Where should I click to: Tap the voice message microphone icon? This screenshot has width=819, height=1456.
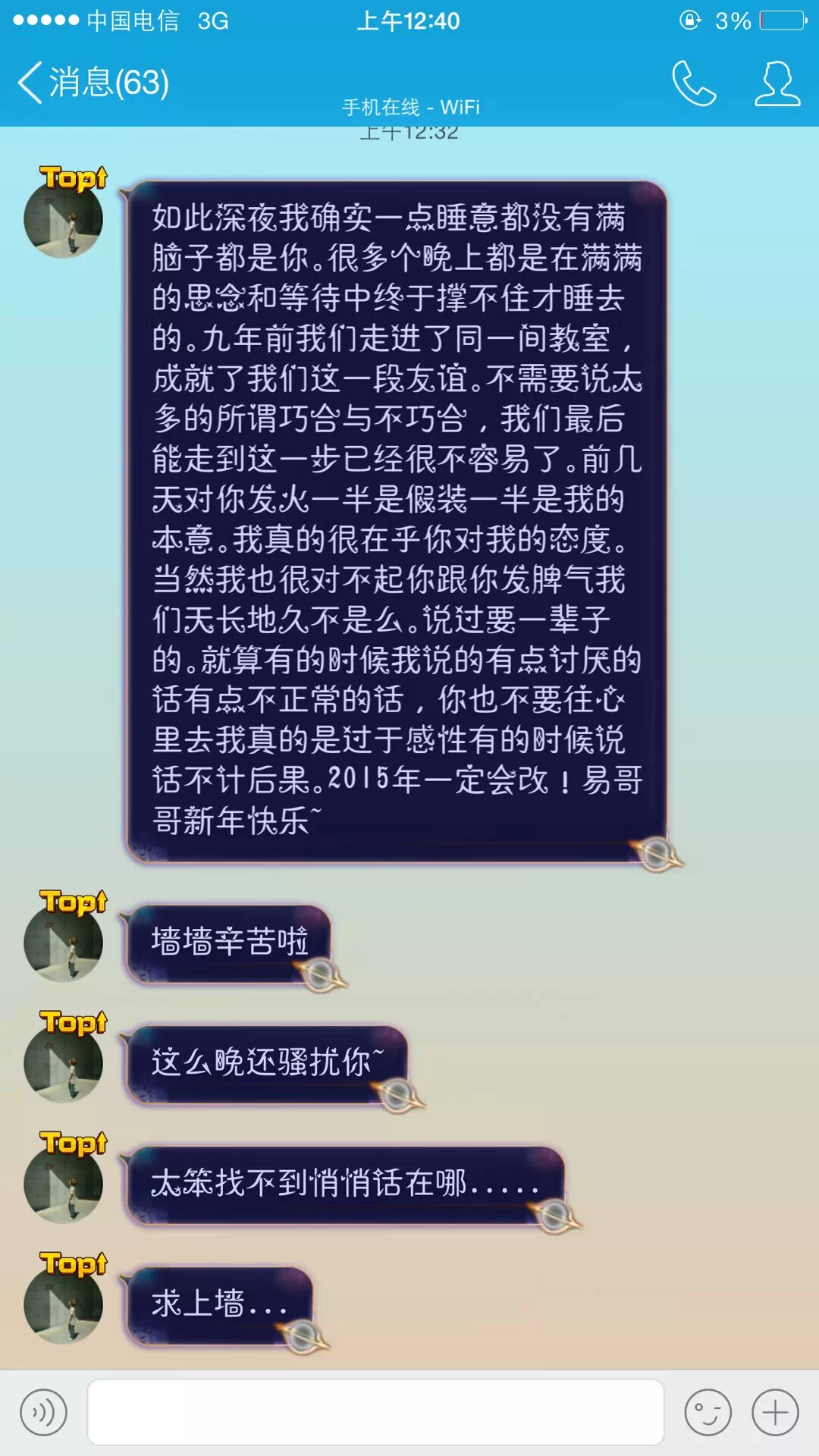click(43, 1412)
